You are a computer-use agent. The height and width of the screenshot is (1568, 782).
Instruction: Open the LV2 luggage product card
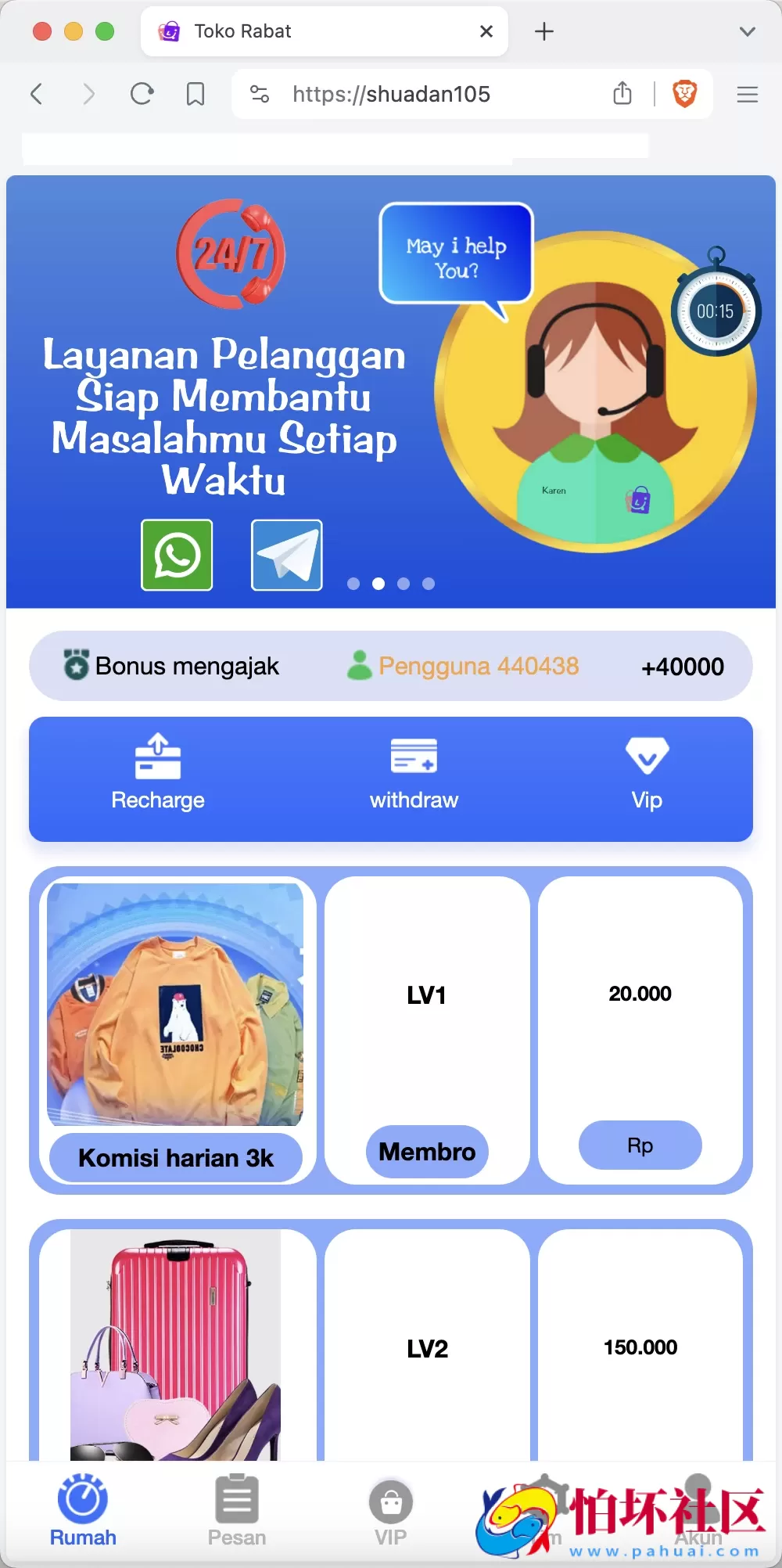click(x=175, y=1344)
